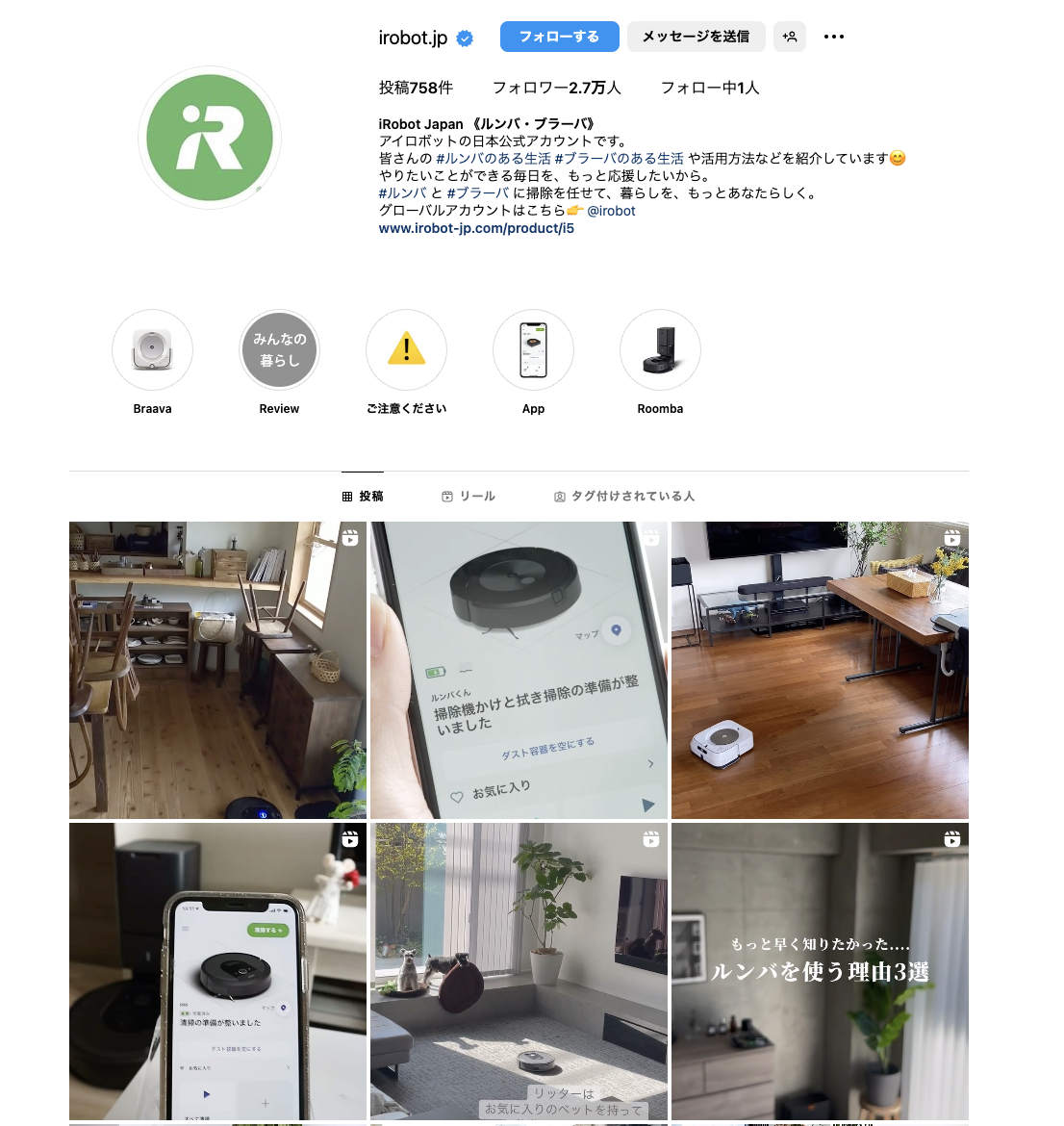Visit the @irobot global account
Viewport: 1064px width, 1126px height.
pyautogui.click(x=611, y=211)
